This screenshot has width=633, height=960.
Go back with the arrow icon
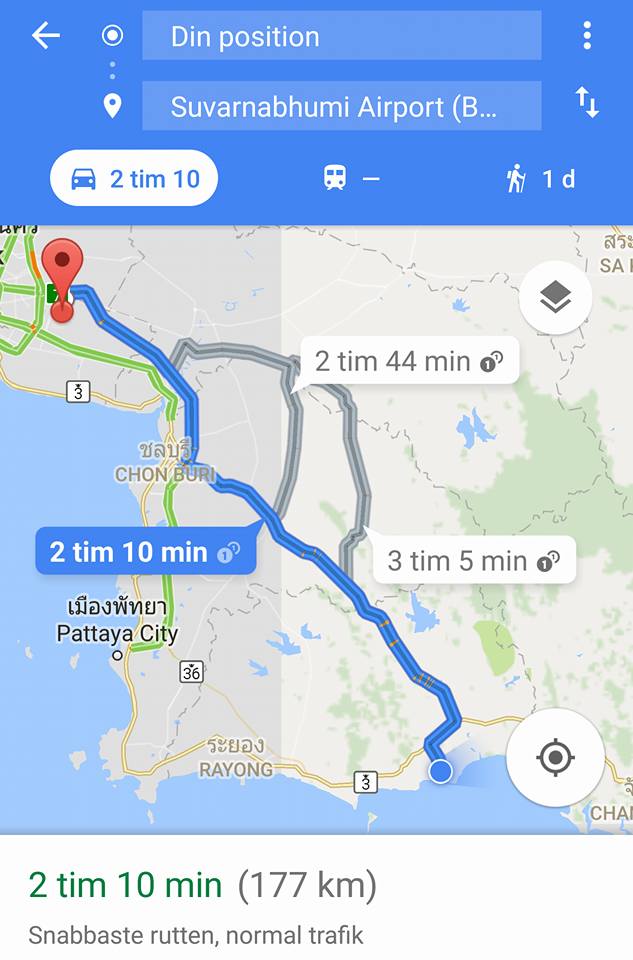point(46,36)
